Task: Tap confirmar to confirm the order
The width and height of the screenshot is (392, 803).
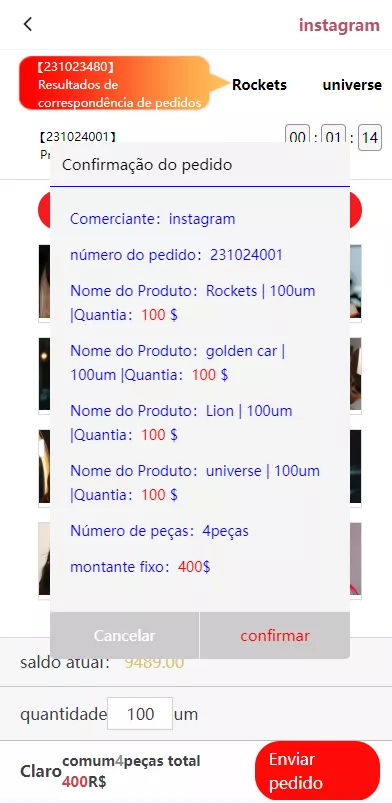Action: 275,636
